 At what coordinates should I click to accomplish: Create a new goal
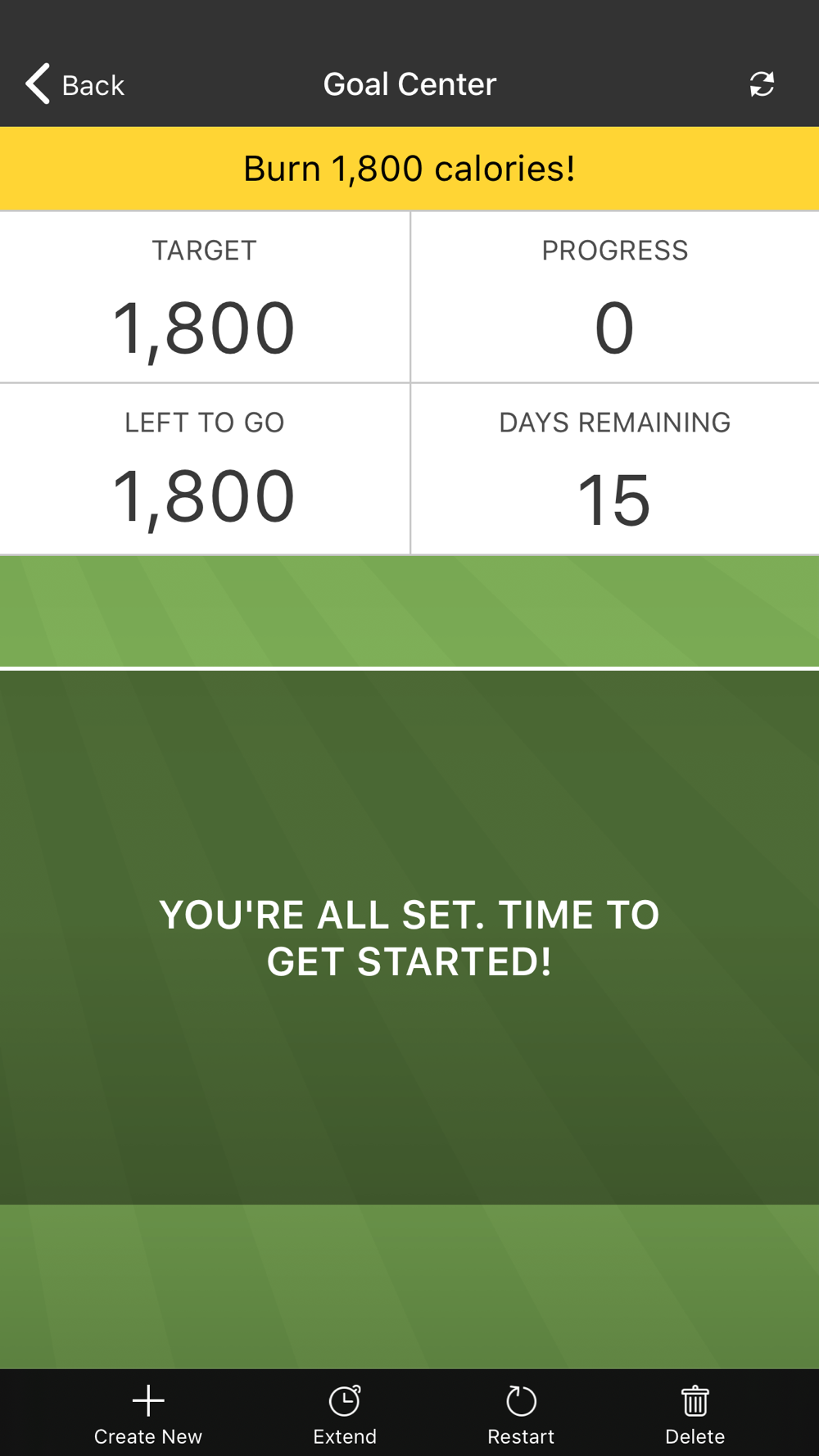coord(148,1415)
